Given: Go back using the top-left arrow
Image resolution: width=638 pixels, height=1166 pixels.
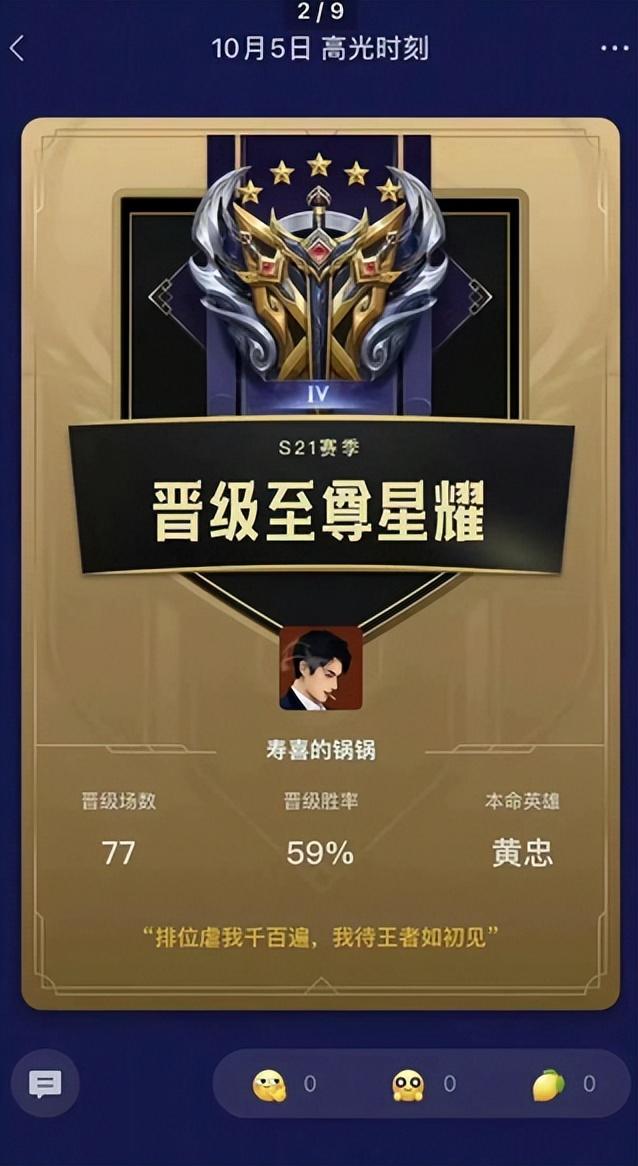Looking at the screenshot, I should pos(17,48).
